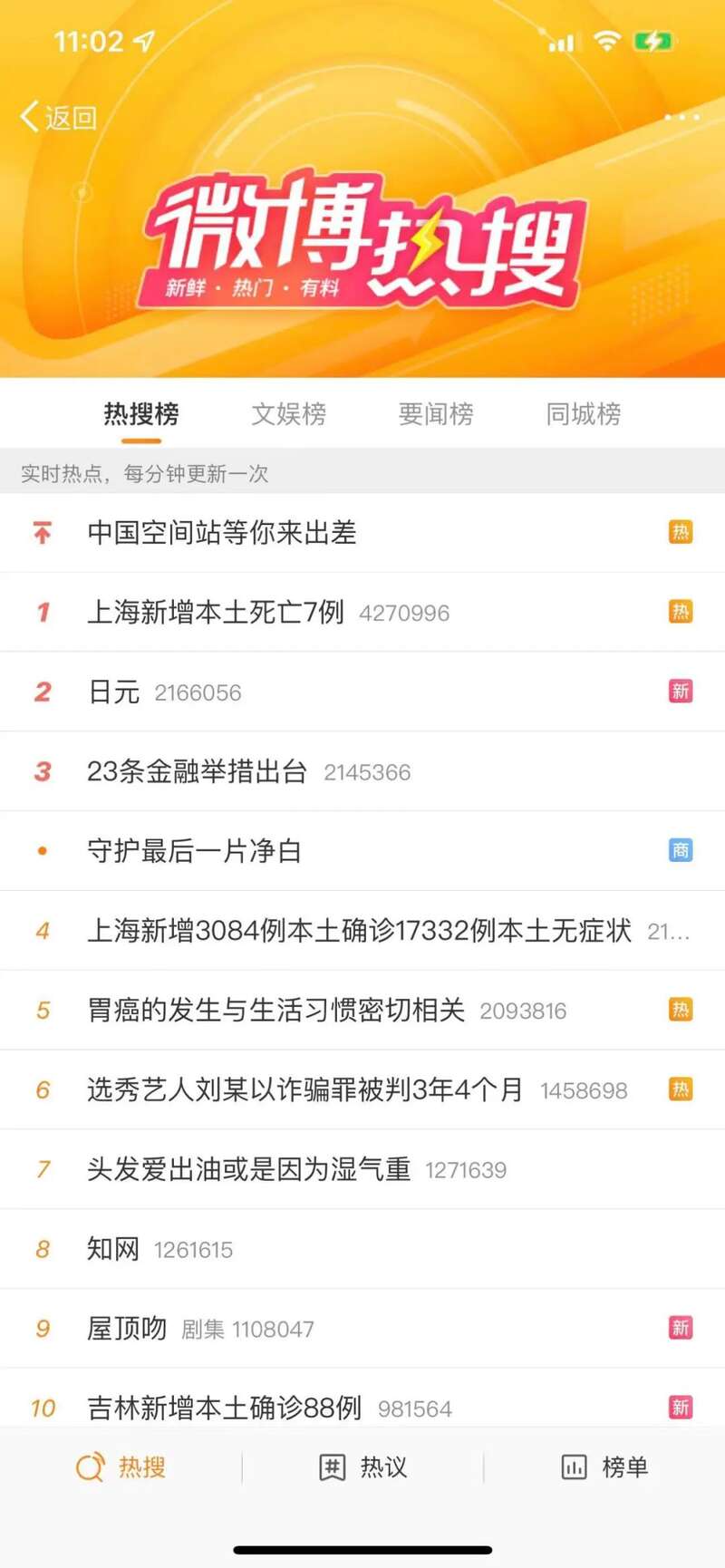Viewport: 725px width, 1568px height.
Task: Open promoted topic 守护最后一片净白
Action: coord(194,851)
